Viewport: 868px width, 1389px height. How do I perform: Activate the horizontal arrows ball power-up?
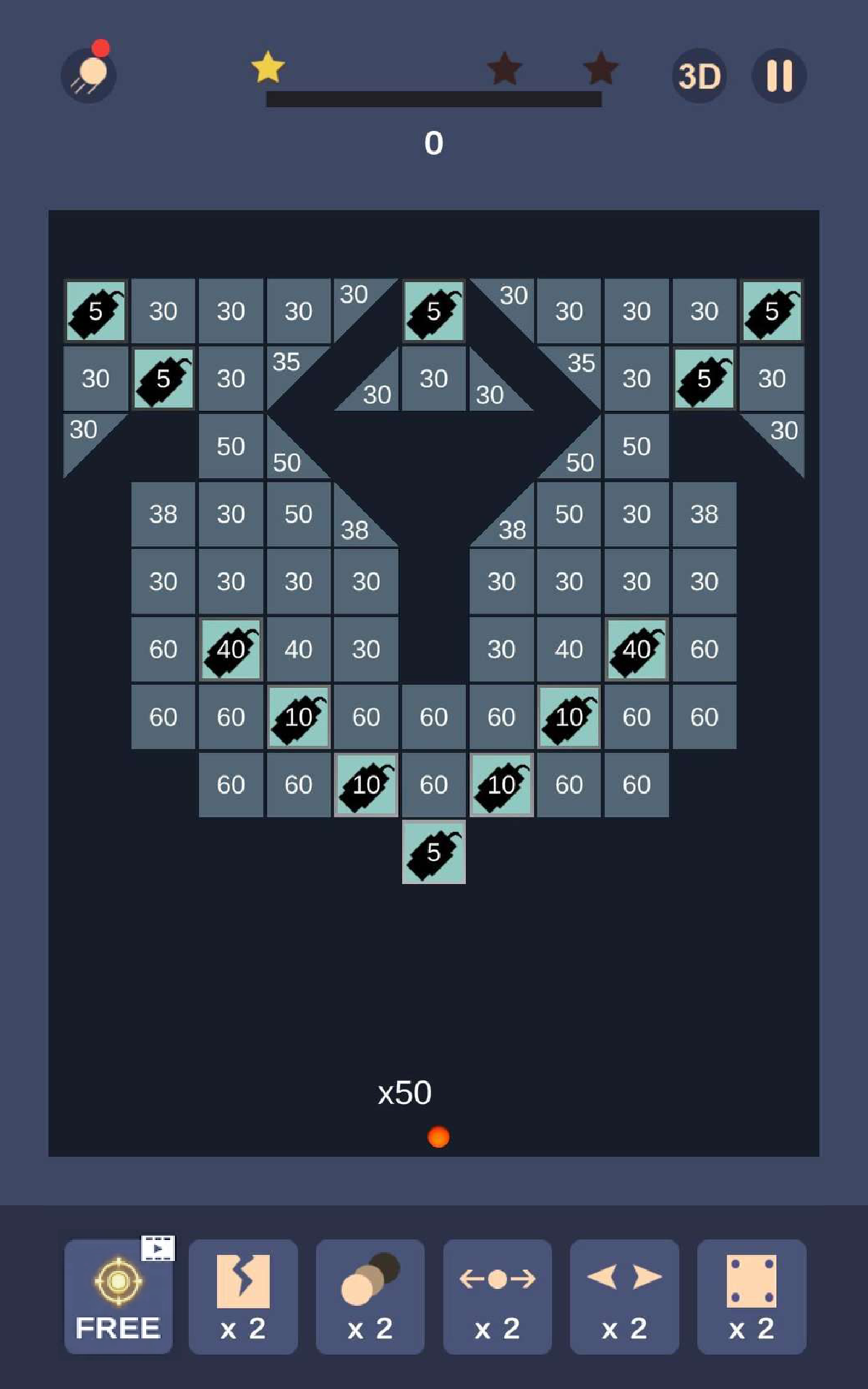(x=497, y=1296)
